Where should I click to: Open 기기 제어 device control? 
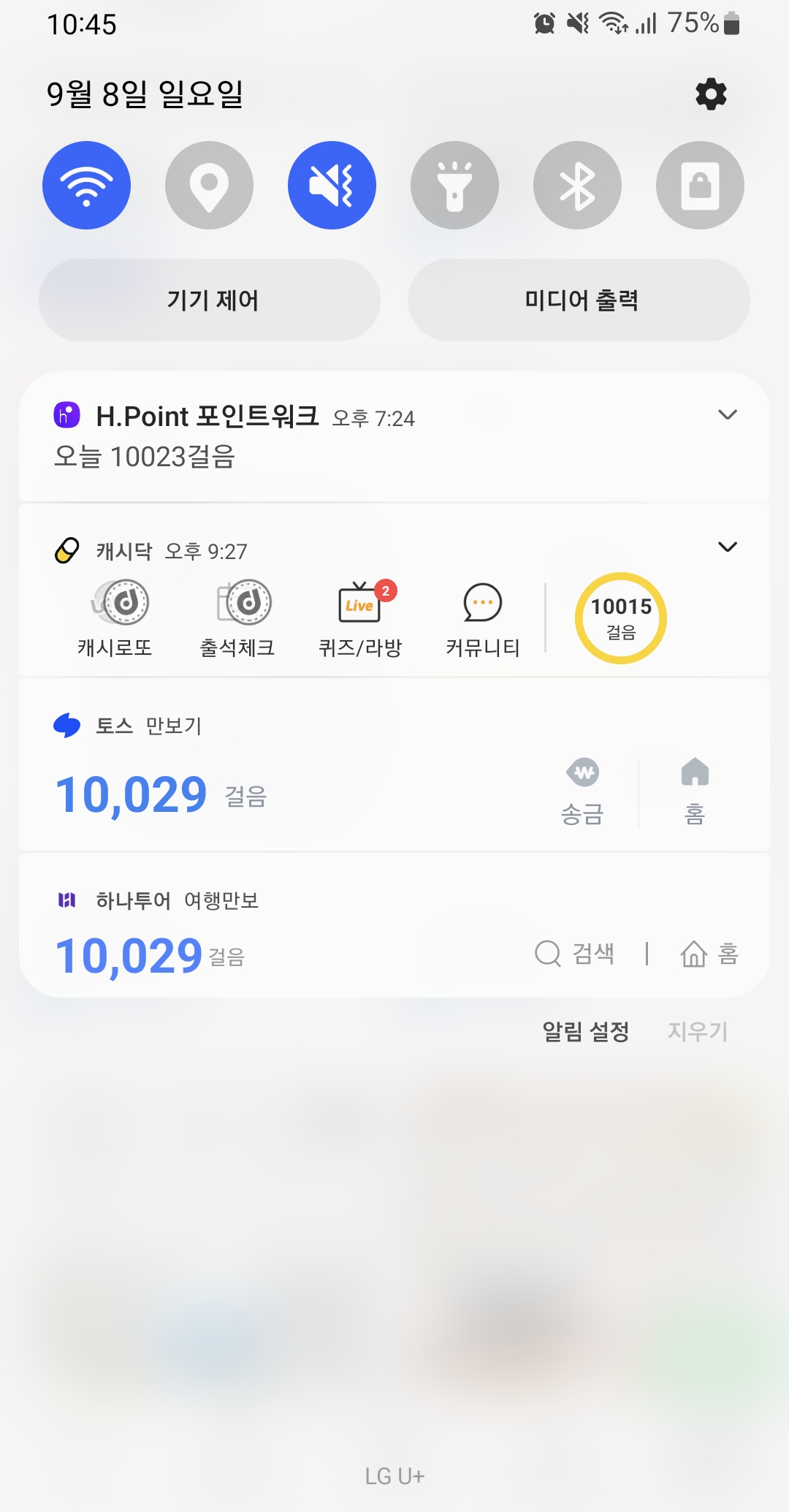[210, 300]
